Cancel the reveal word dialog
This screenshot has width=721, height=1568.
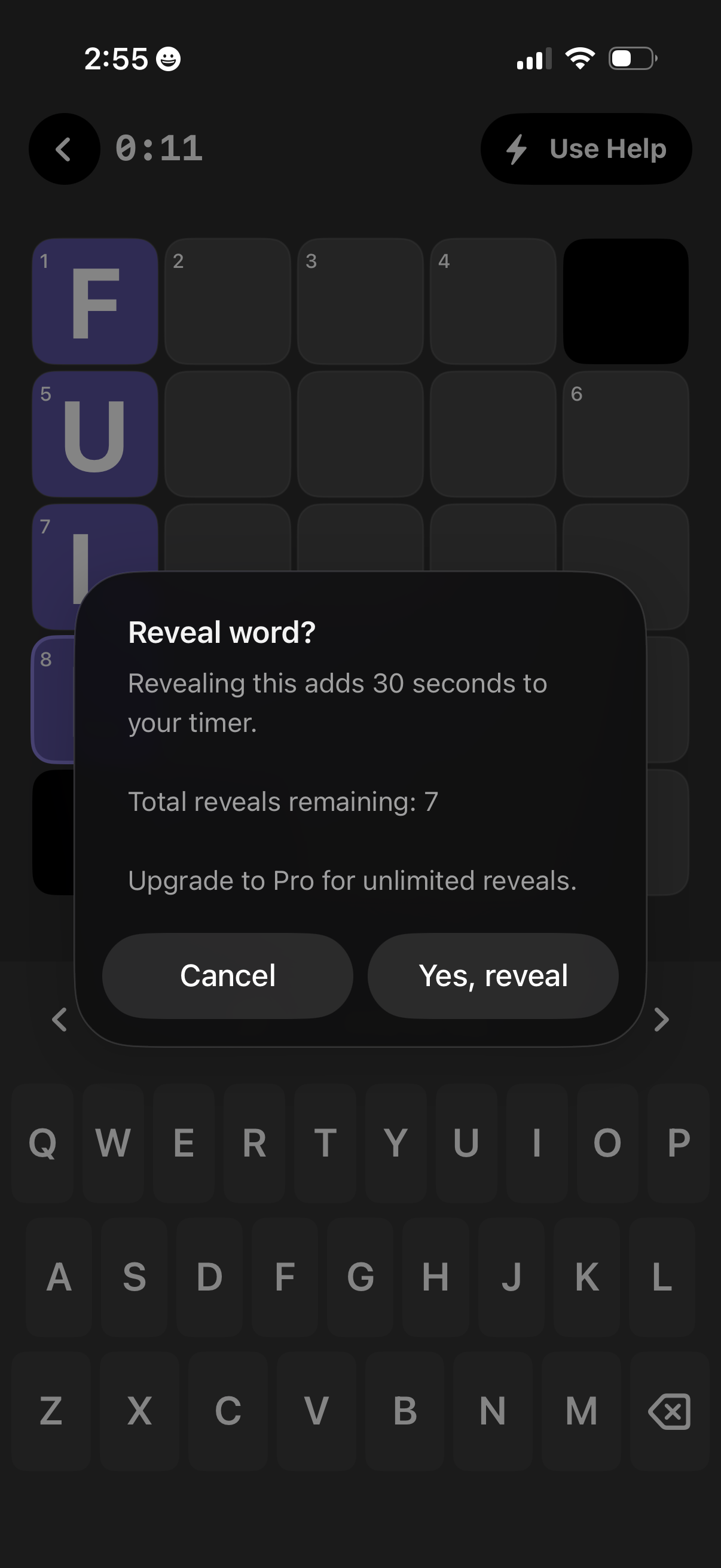[x=228, y=976]
